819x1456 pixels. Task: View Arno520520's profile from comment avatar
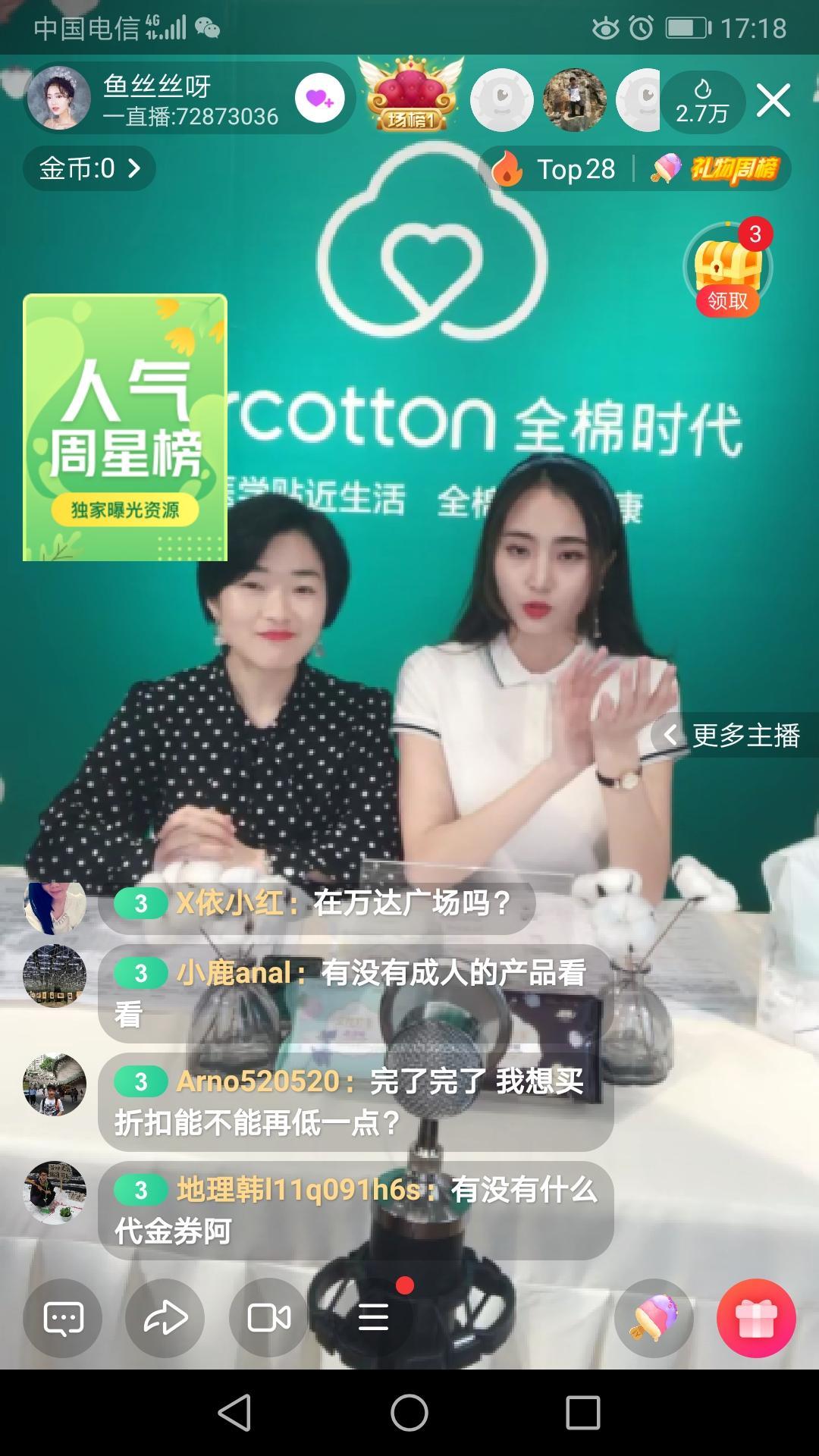click(x=55, y=1084)
